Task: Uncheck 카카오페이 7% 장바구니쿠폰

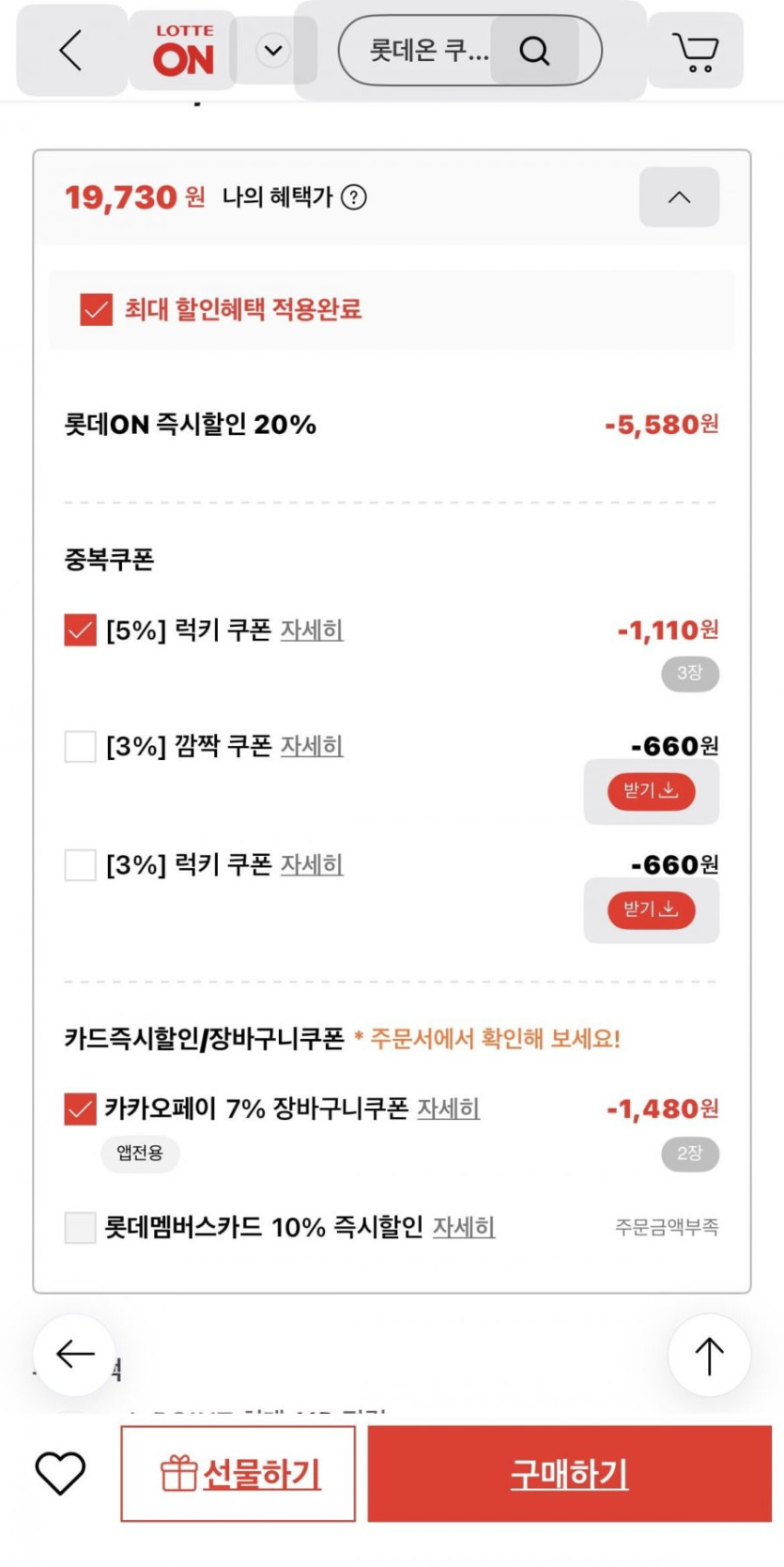Action: pos(80,1109)
